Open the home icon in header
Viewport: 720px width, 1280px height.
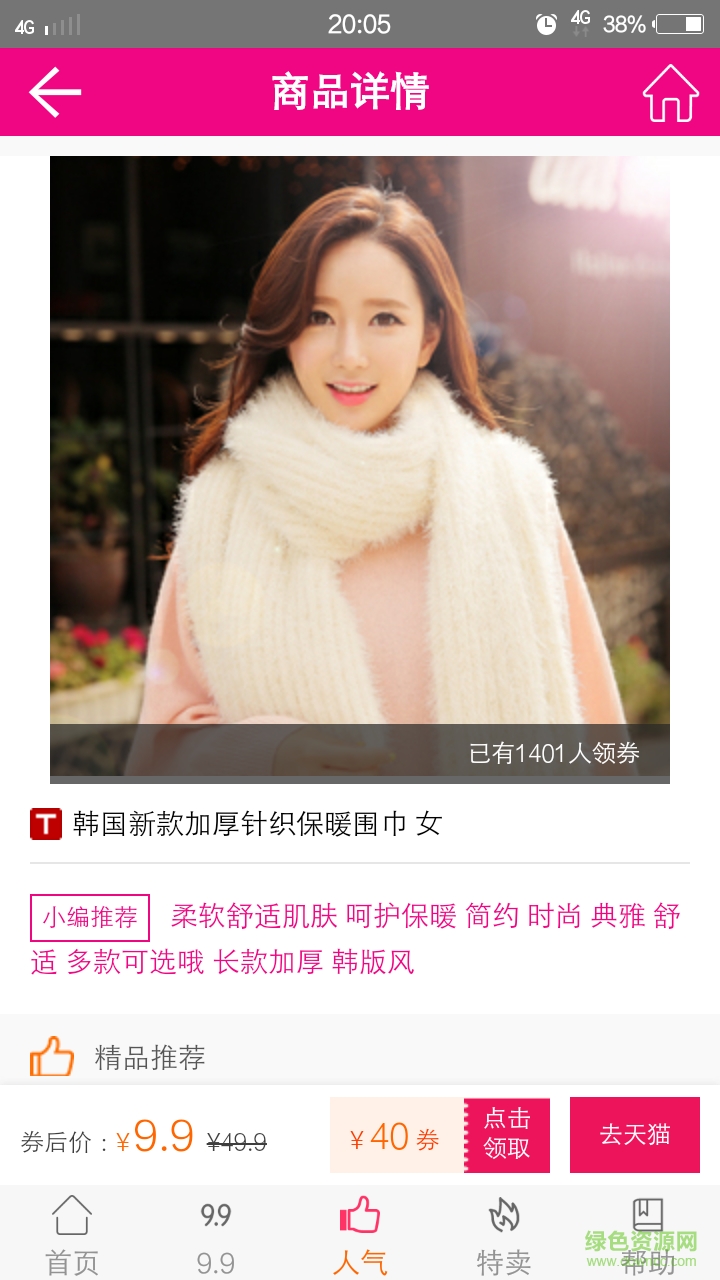click(670, 92)
